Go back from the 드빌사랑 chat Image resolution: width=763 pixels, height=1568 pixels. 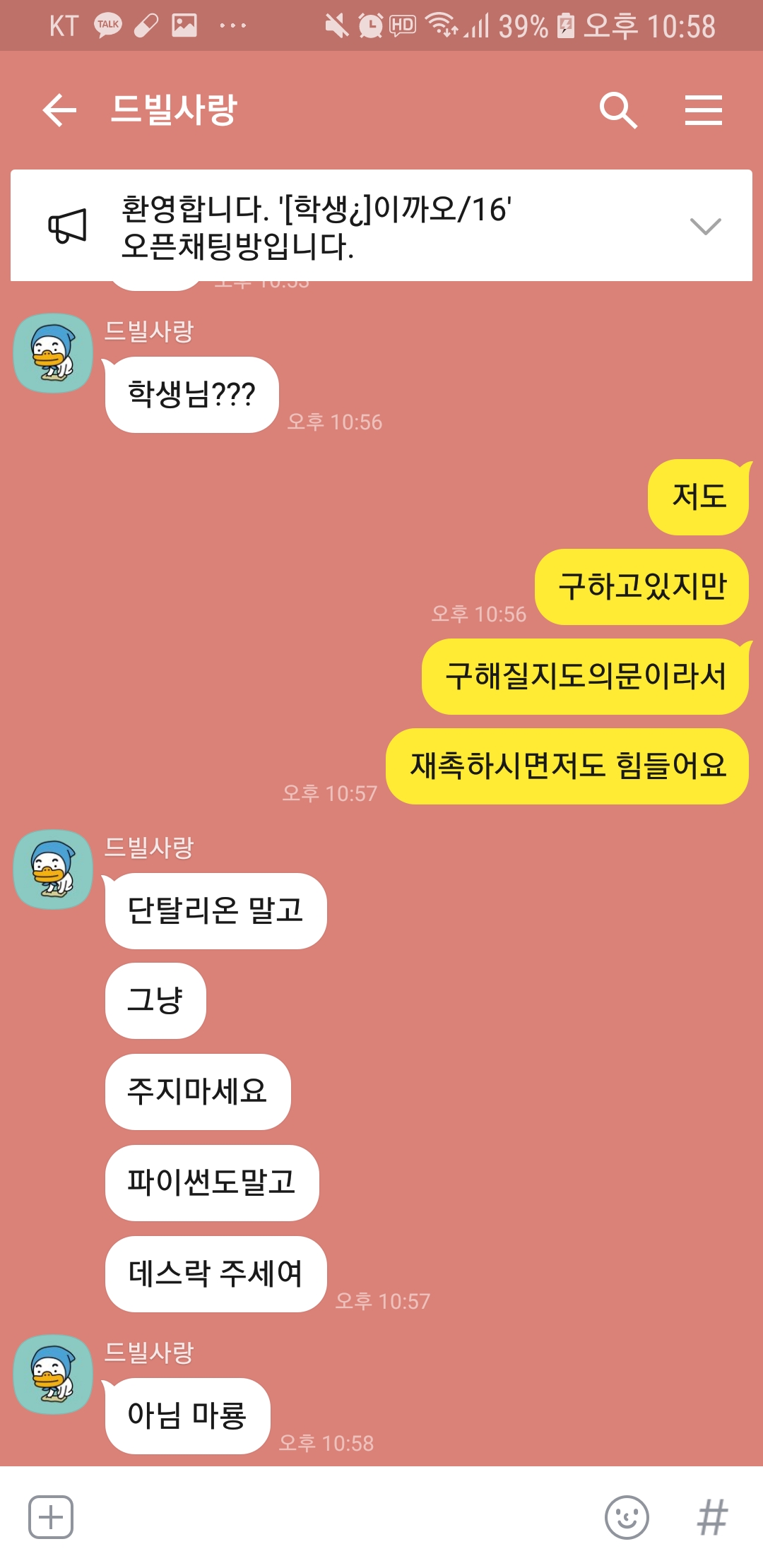[59, 111]
